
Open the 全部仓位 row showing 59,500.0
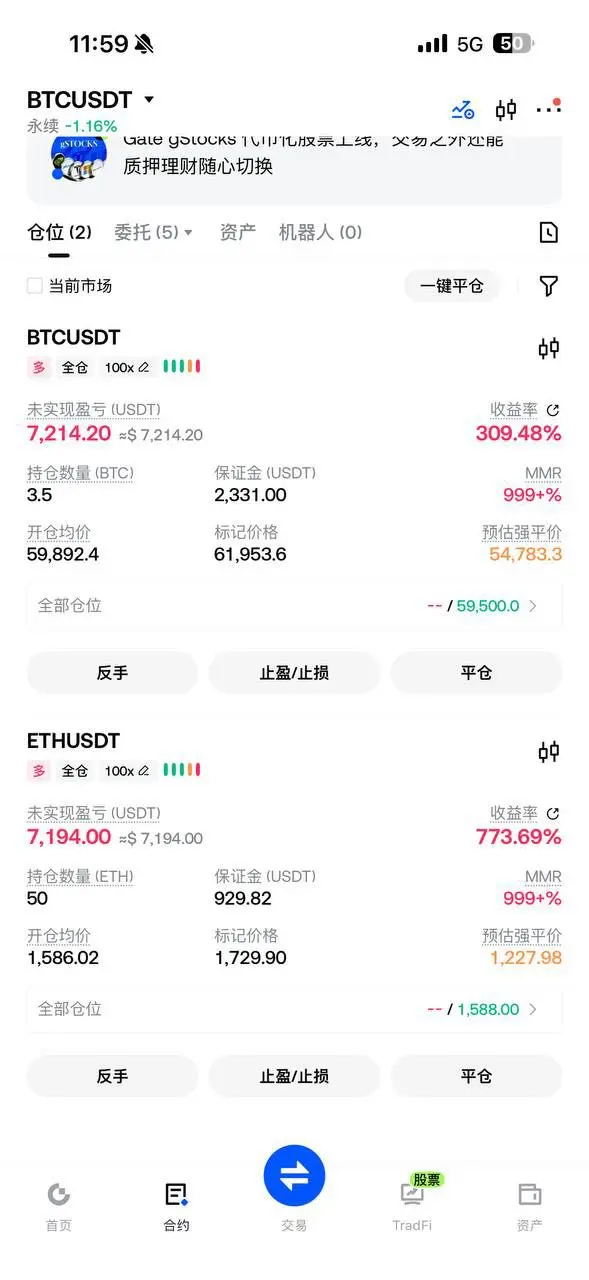(x=294, y=605)
